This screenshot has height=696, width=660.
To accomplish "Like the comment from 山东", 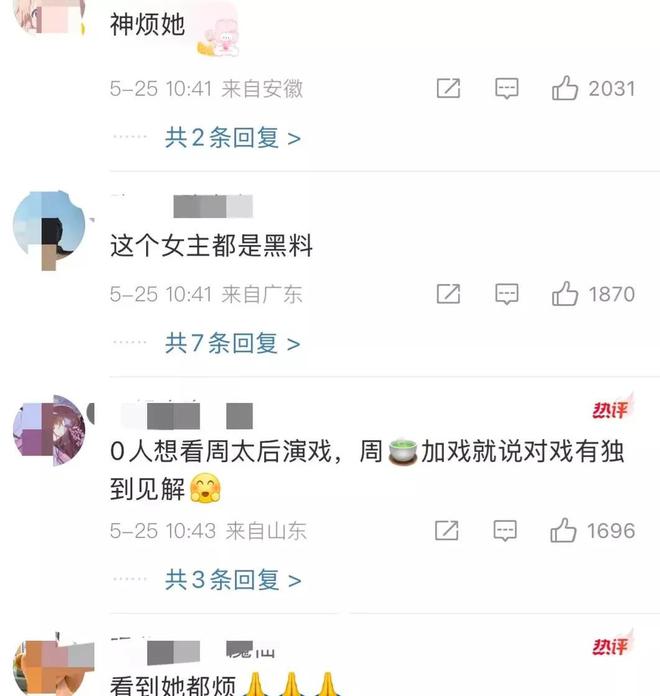I will [565, 530].
